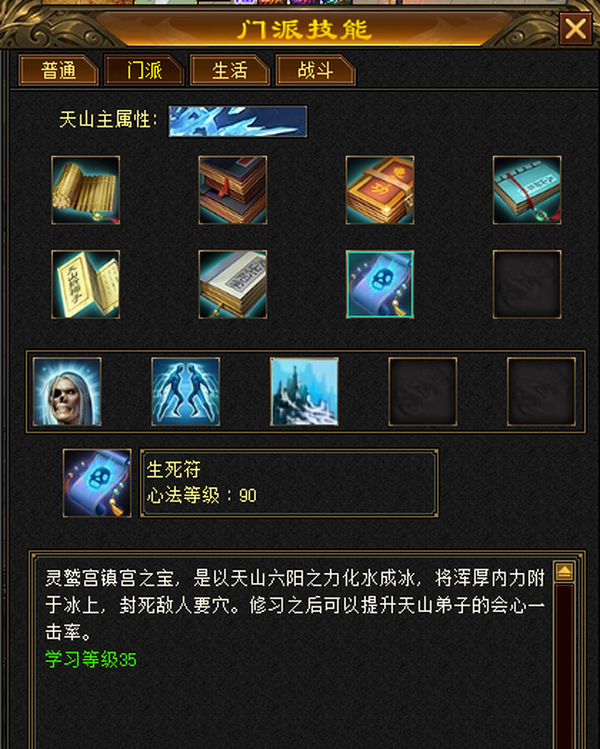Open the 生活 tab
The height and width of the screenshot is (749, 600).
click(229, 71)
